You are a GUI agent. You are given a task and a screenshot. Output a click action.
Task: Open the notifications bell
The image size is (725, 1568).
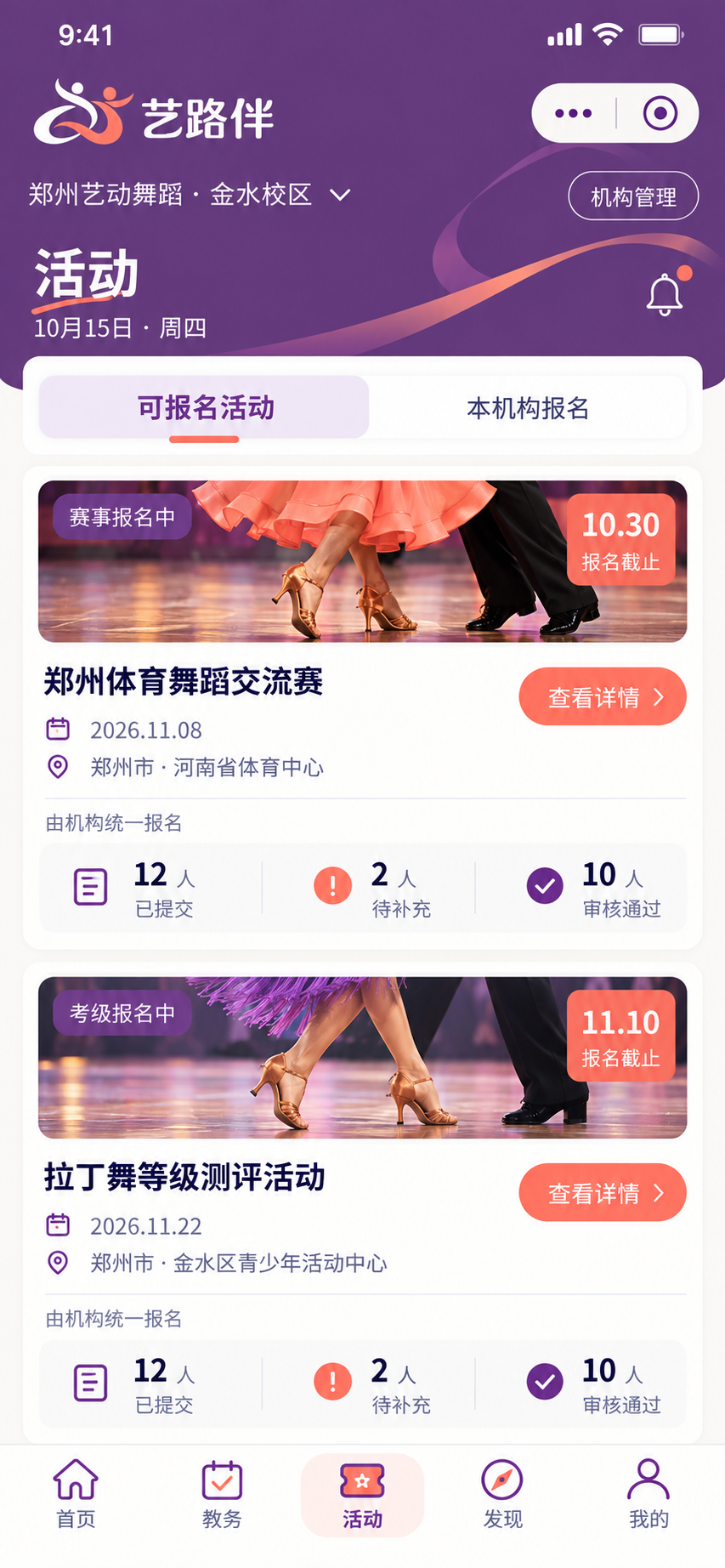666,294
